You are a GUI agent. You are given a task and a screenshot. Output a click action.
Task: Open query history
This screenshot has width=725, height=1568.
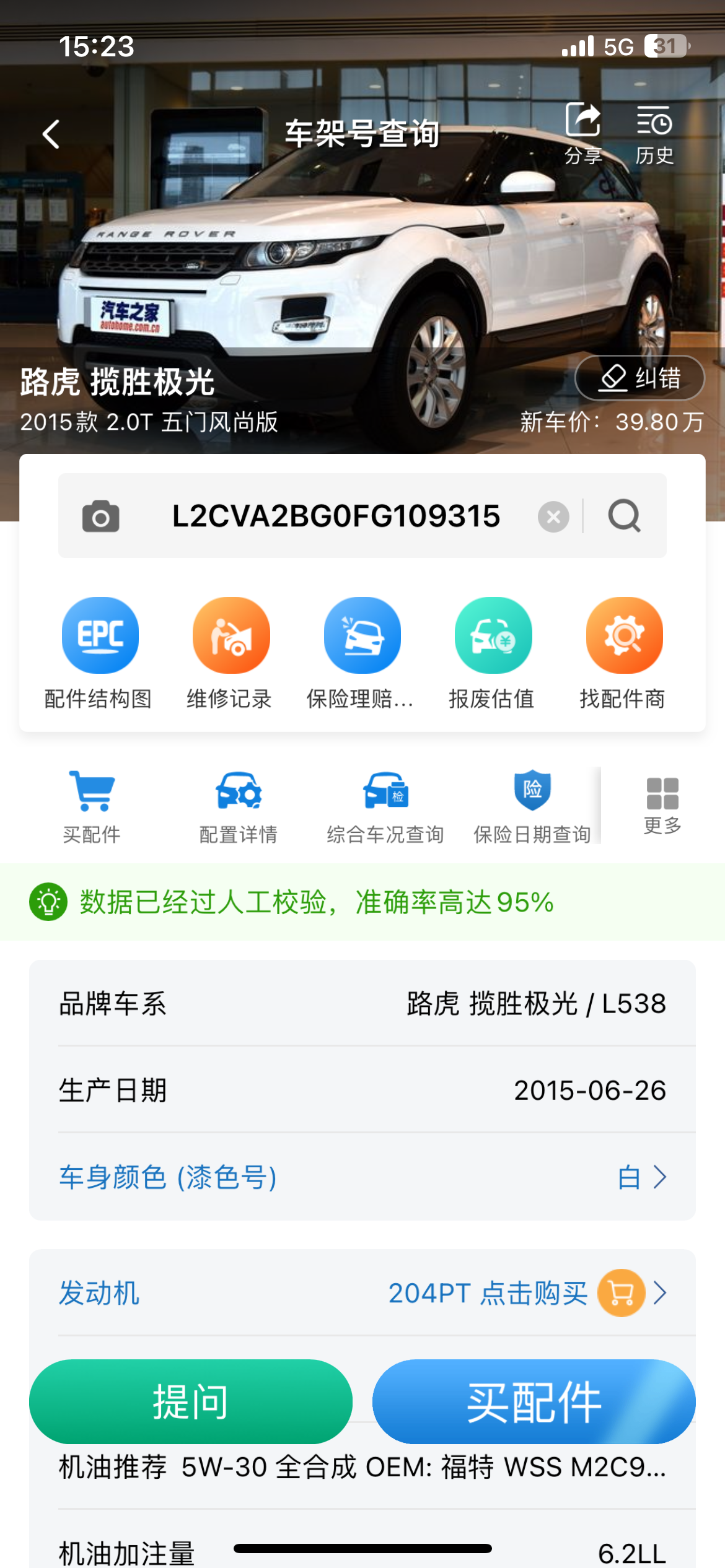(x=654, y=133)
